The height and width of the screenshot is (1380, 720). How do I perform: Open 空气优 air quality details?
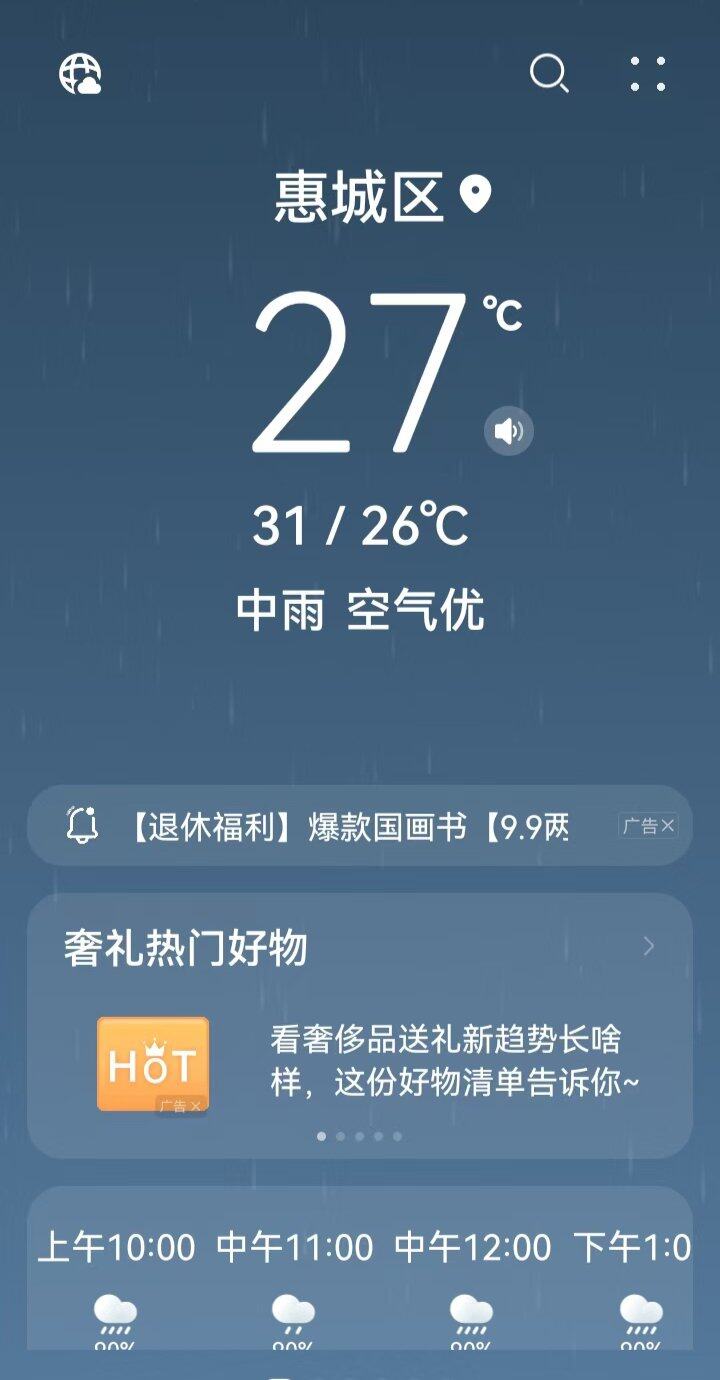coord(415,610)
